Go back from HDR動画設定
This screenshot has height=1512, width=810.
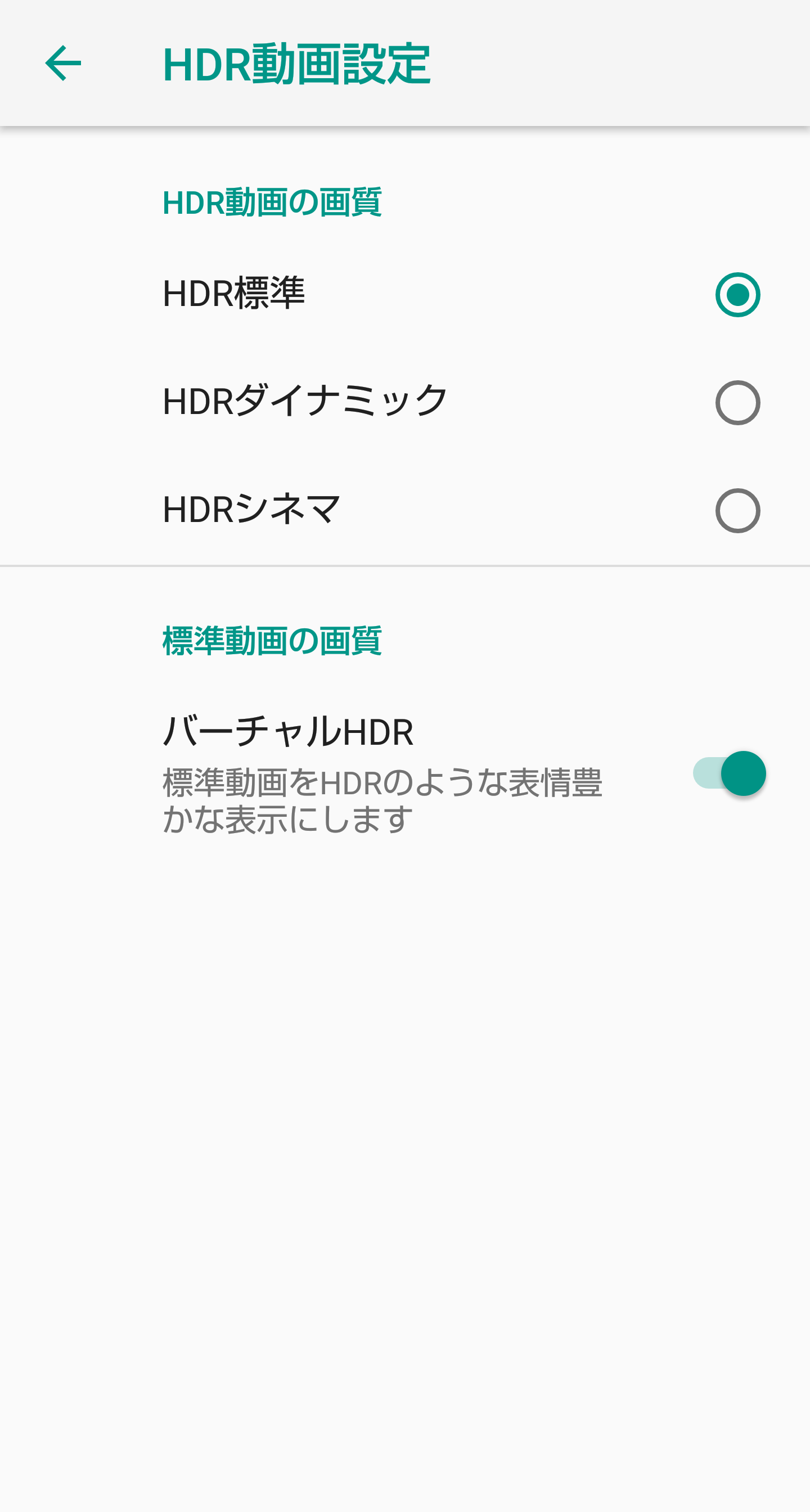[64, 64]
